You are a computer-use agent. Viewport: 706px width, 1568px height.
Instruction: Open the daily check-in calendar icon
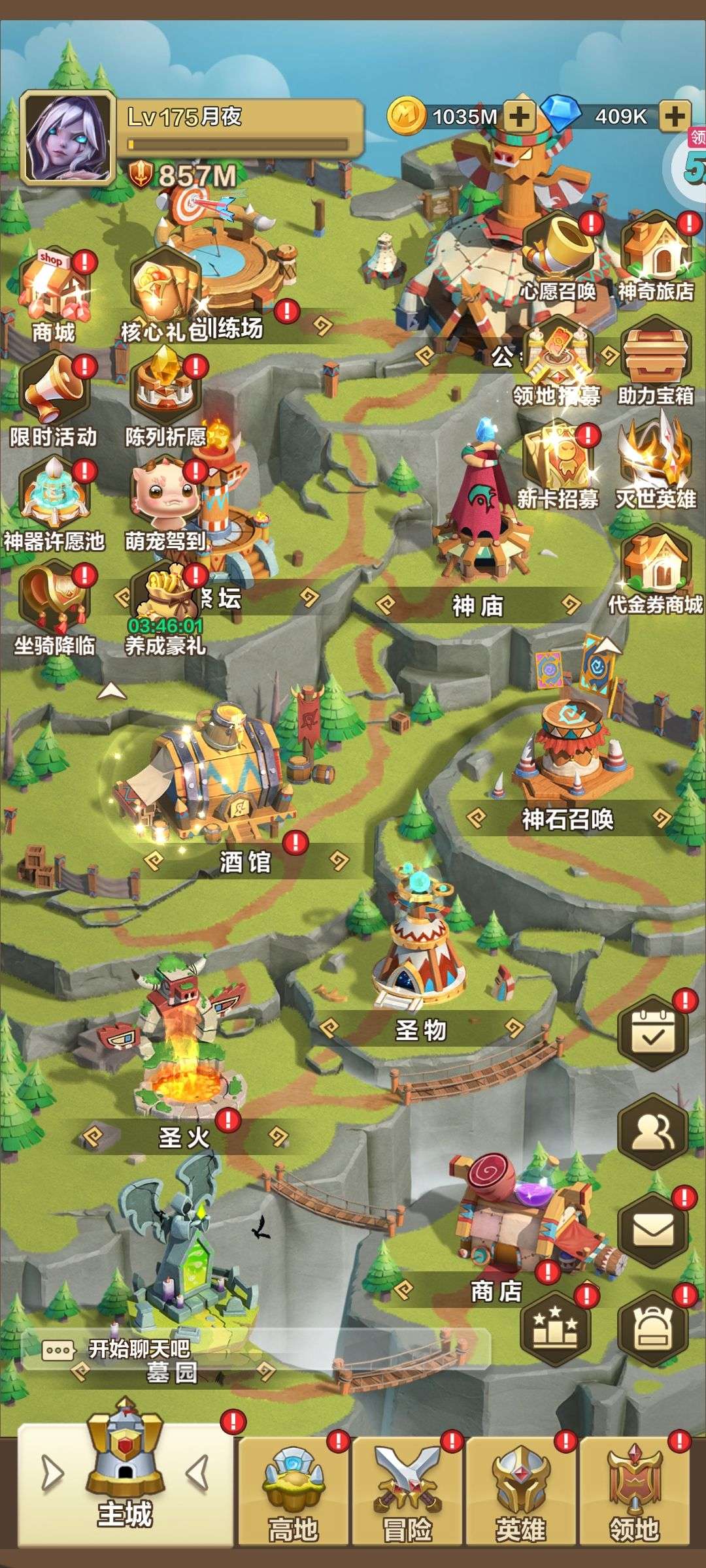point(653,1033)
